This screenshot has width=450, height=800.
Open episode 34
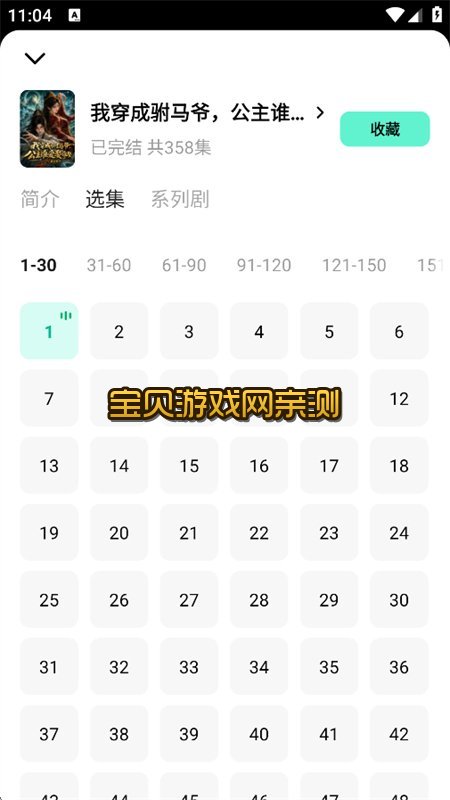pos(259,667)
